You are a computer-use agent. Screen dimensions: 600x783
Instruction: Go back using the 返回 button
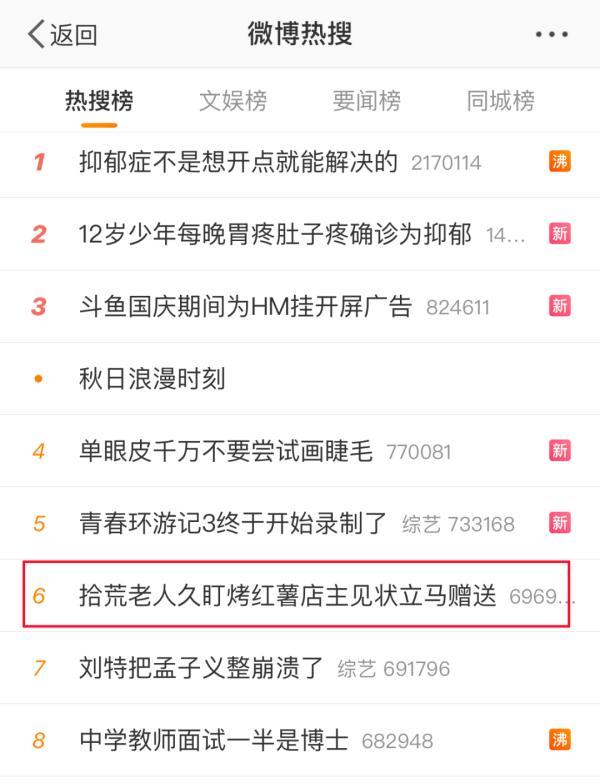(x=62, y=35)
